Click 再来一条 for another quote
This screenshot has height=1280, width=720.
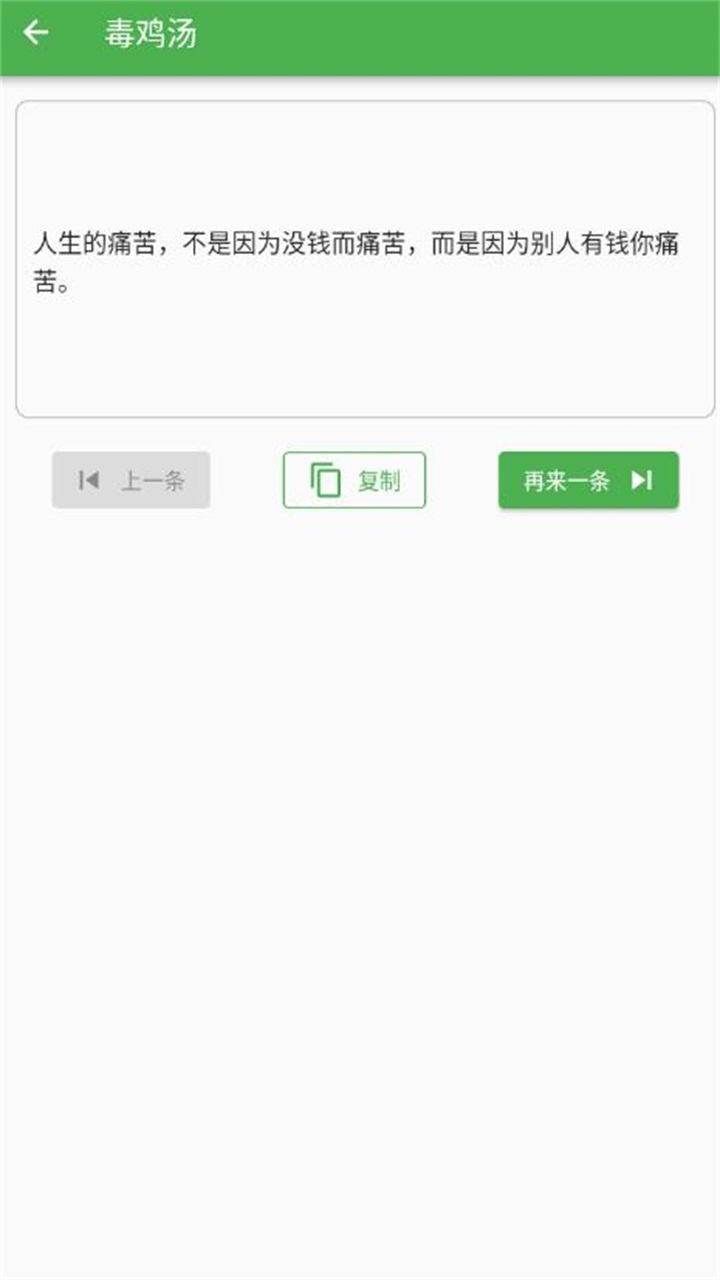[x=588, y=480]
